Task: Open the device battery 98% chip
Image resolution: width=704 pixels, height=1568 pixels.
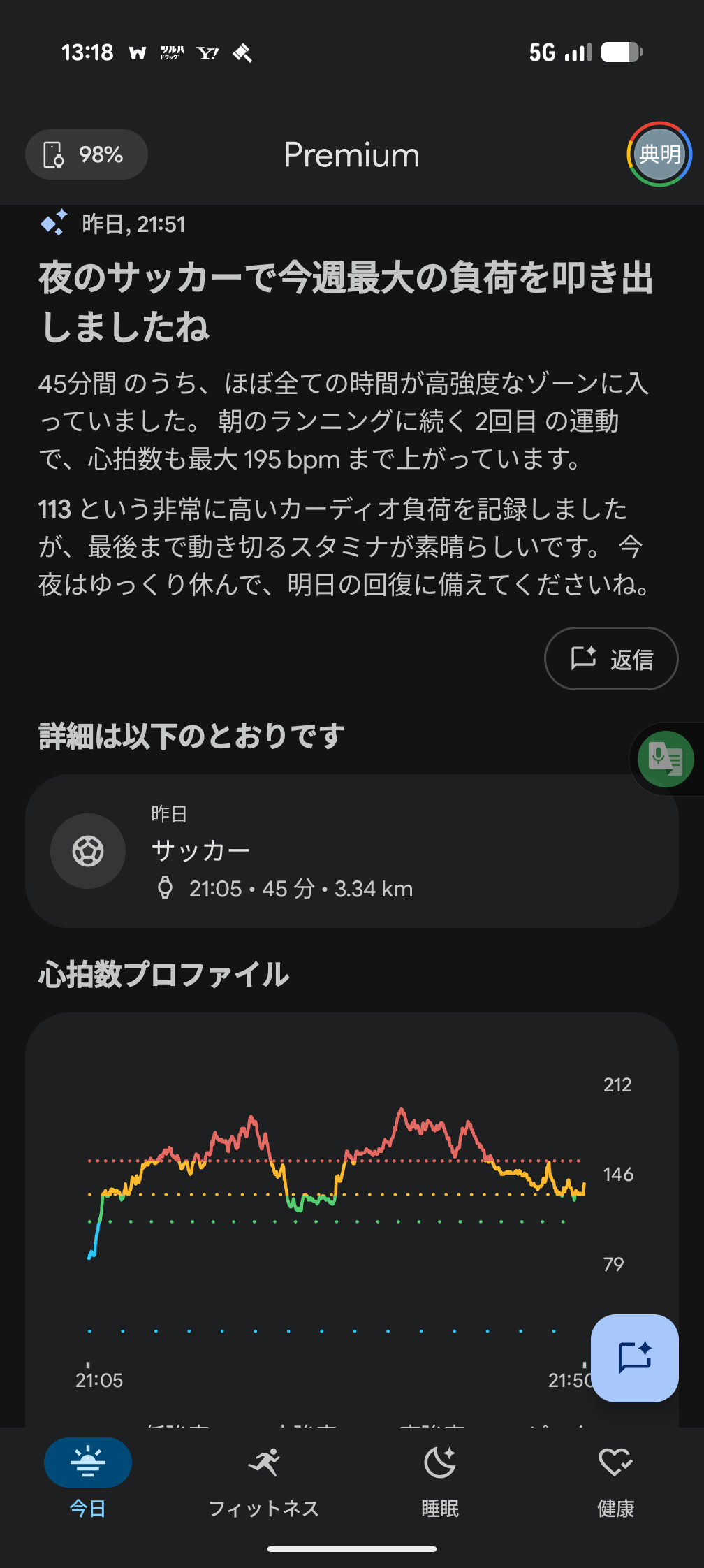Action: pos(87,154)
